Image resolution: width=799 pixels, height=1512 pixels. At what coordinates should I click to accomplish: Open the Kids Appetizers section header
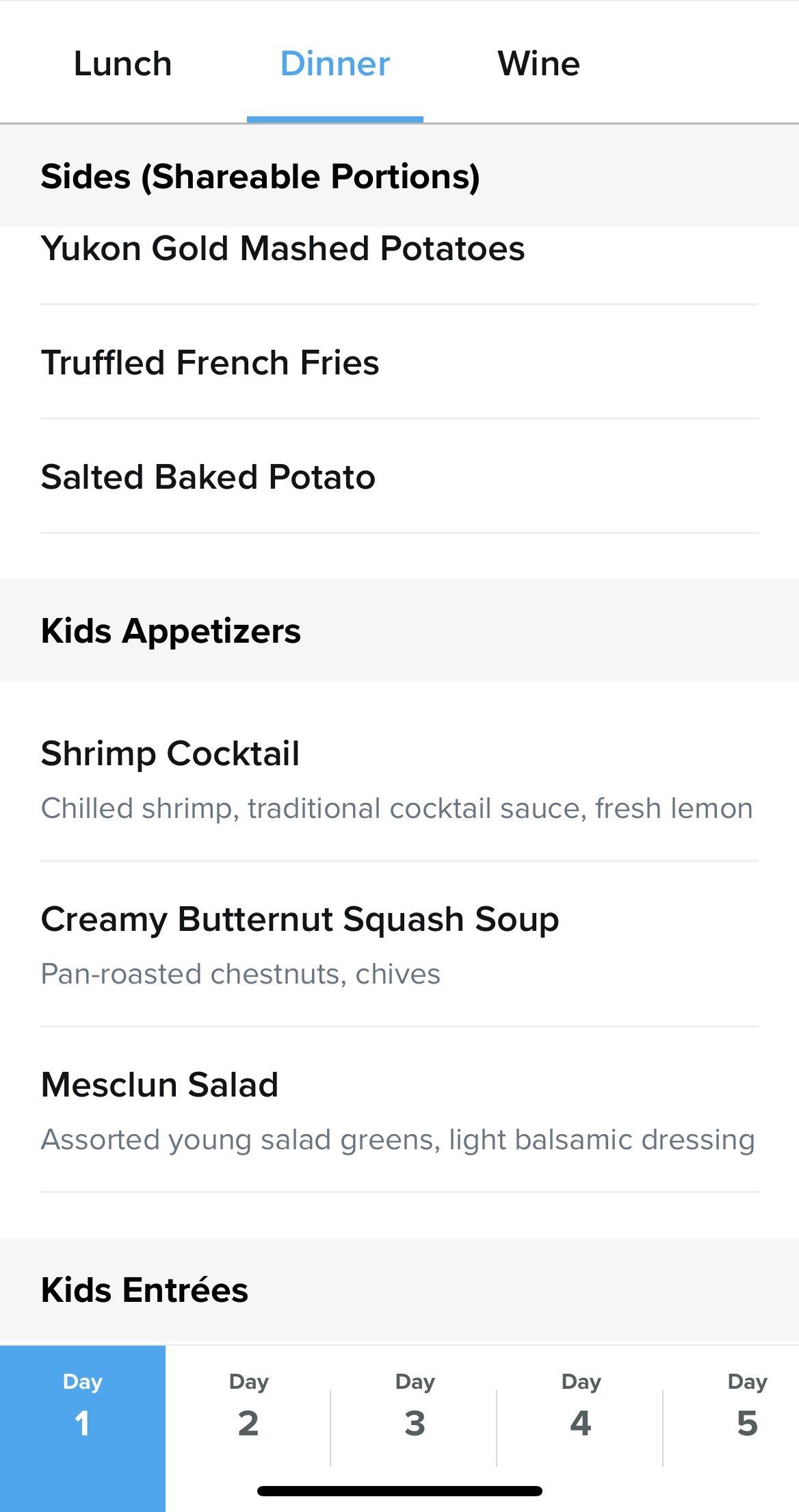point(170,630)
